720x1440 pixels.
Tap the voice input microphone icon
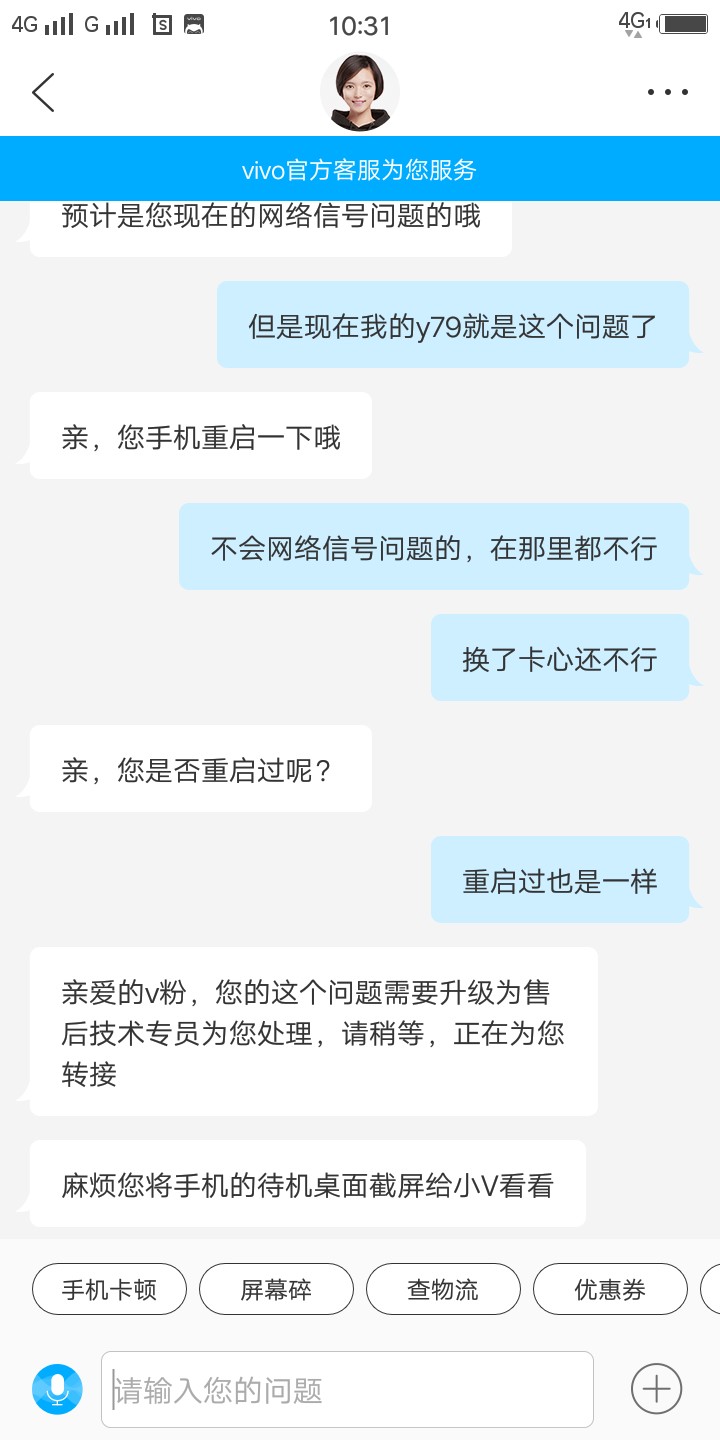pos(57,1389)
